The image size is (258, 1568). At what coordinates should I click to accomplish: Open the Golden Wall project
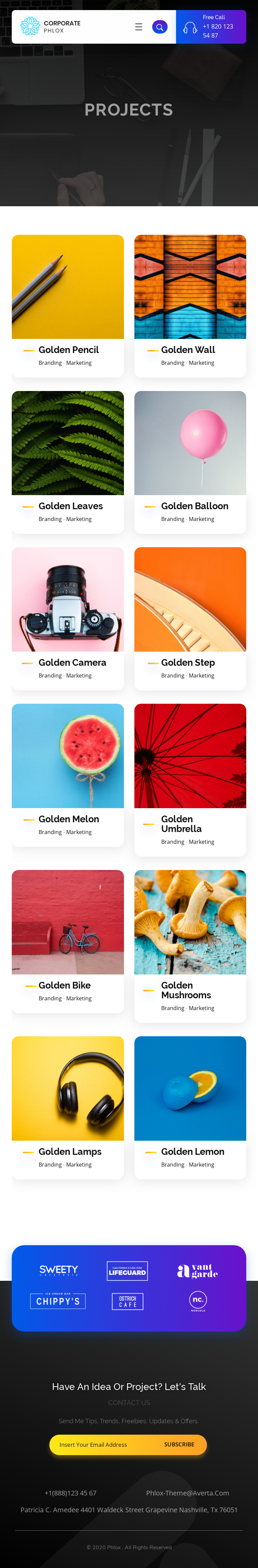(188, 349)
